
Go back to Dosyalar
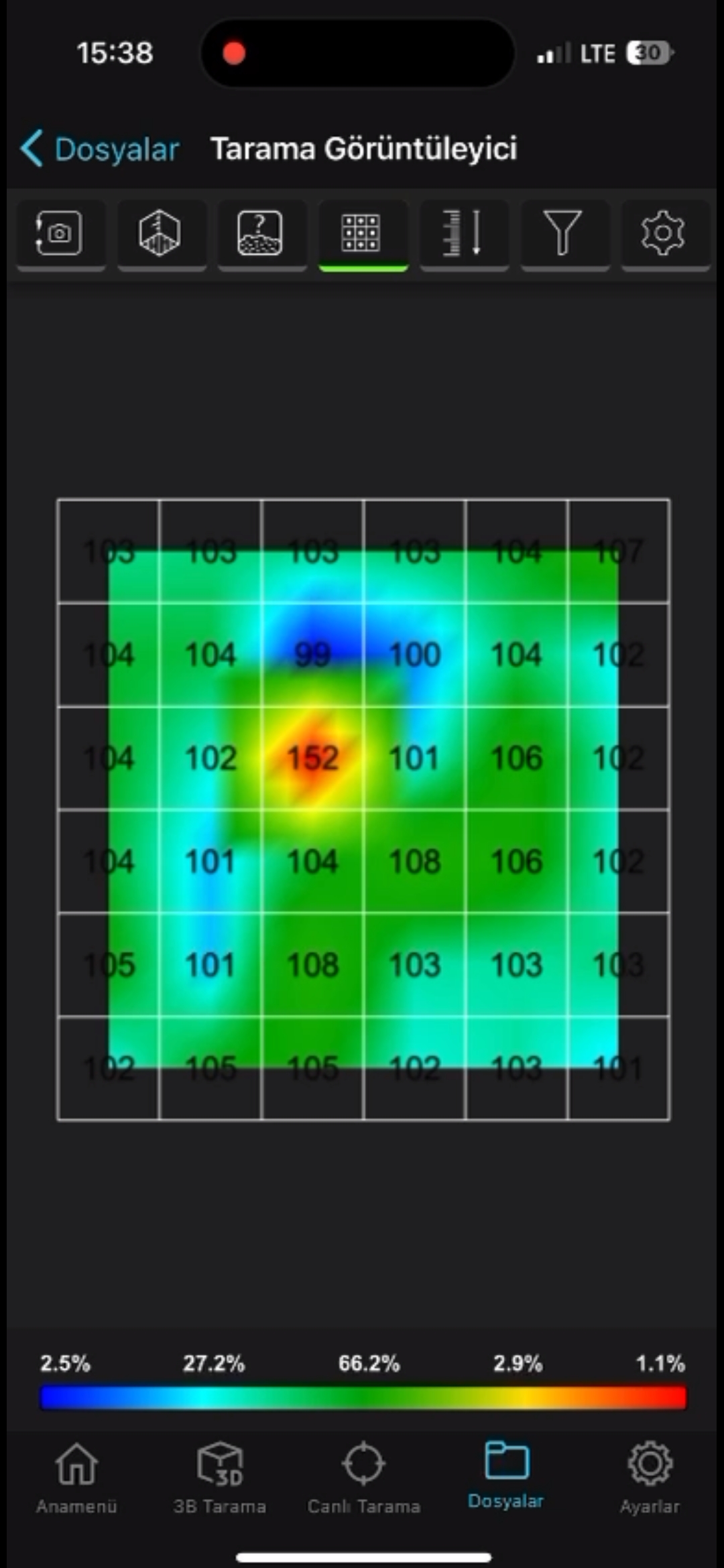point(101,149)
